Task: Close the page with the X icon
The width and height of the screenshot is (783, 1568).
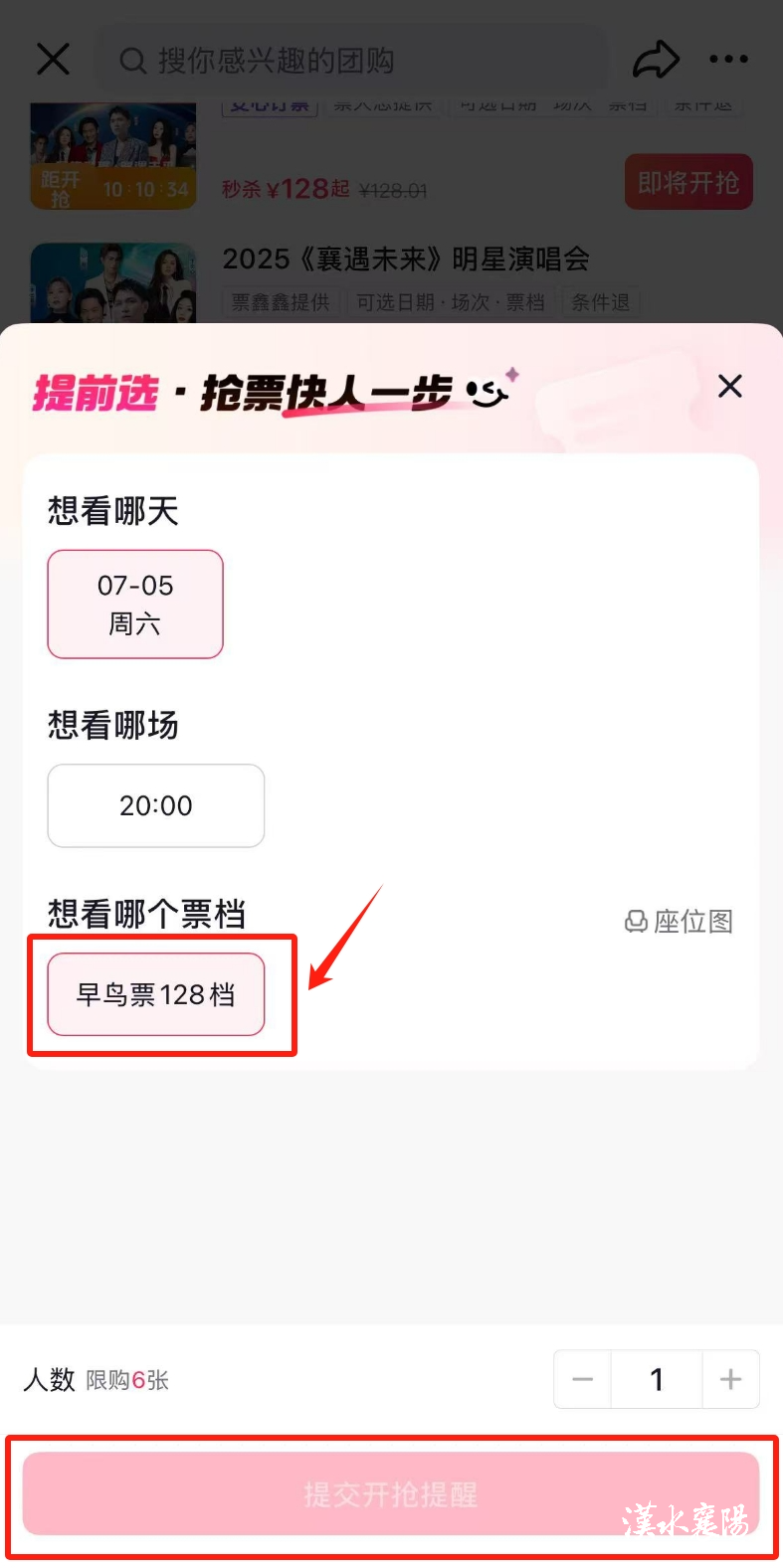Action: 53,59
